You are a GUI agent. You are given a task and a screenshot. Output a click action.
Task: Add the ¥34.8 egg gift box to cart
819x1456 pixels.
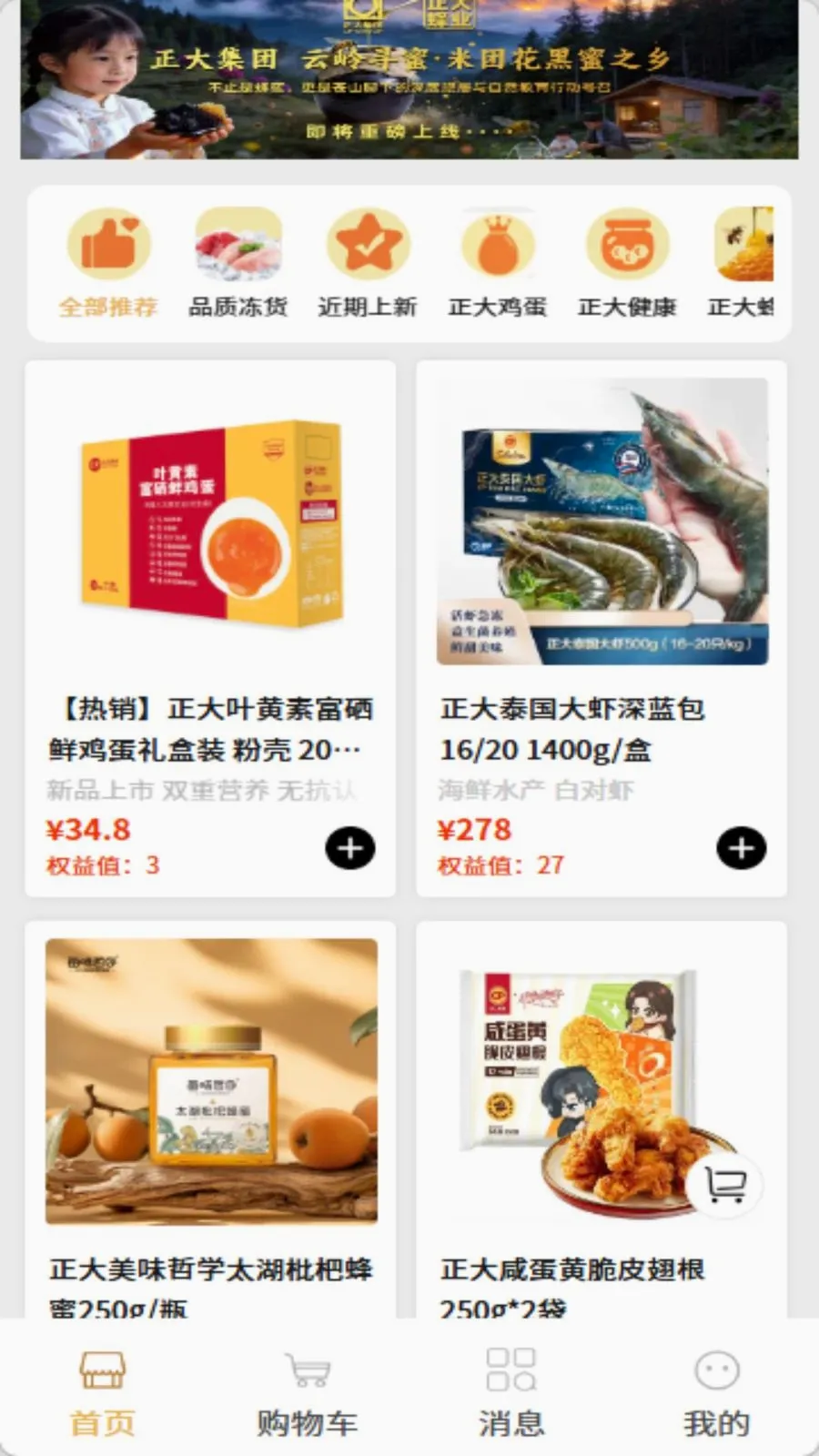click(350, 848)
